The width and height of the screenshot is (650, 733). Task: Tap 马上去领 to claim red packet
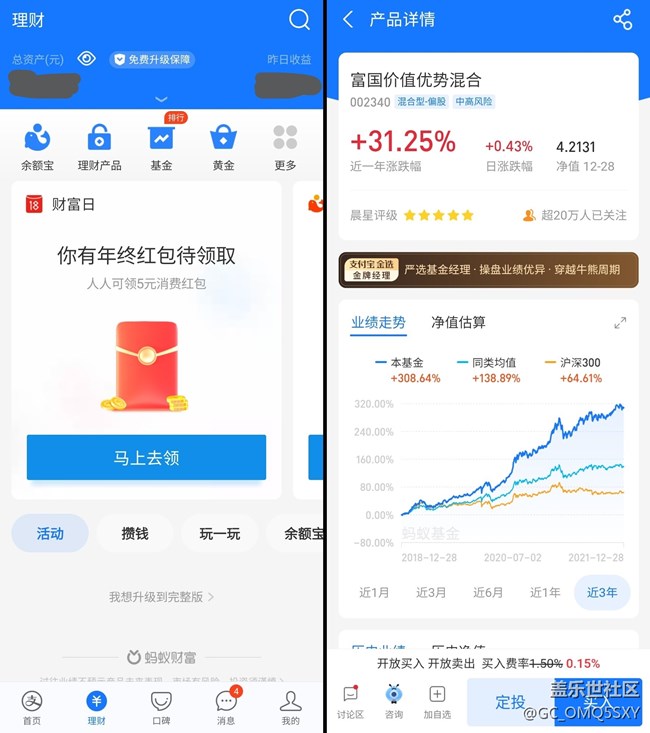(x=146, y=458)
